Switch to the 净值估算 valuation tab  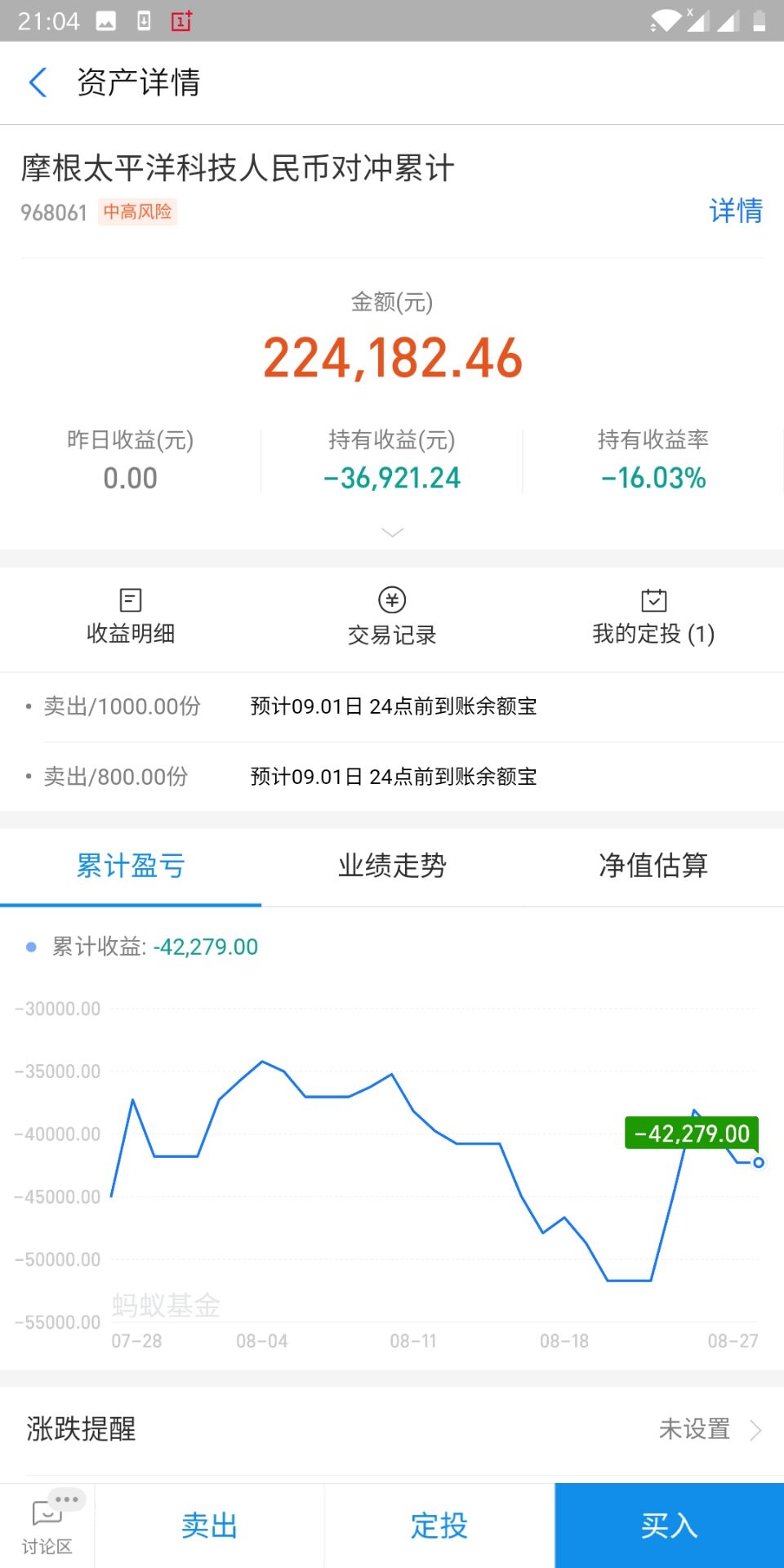click(652, 866)
